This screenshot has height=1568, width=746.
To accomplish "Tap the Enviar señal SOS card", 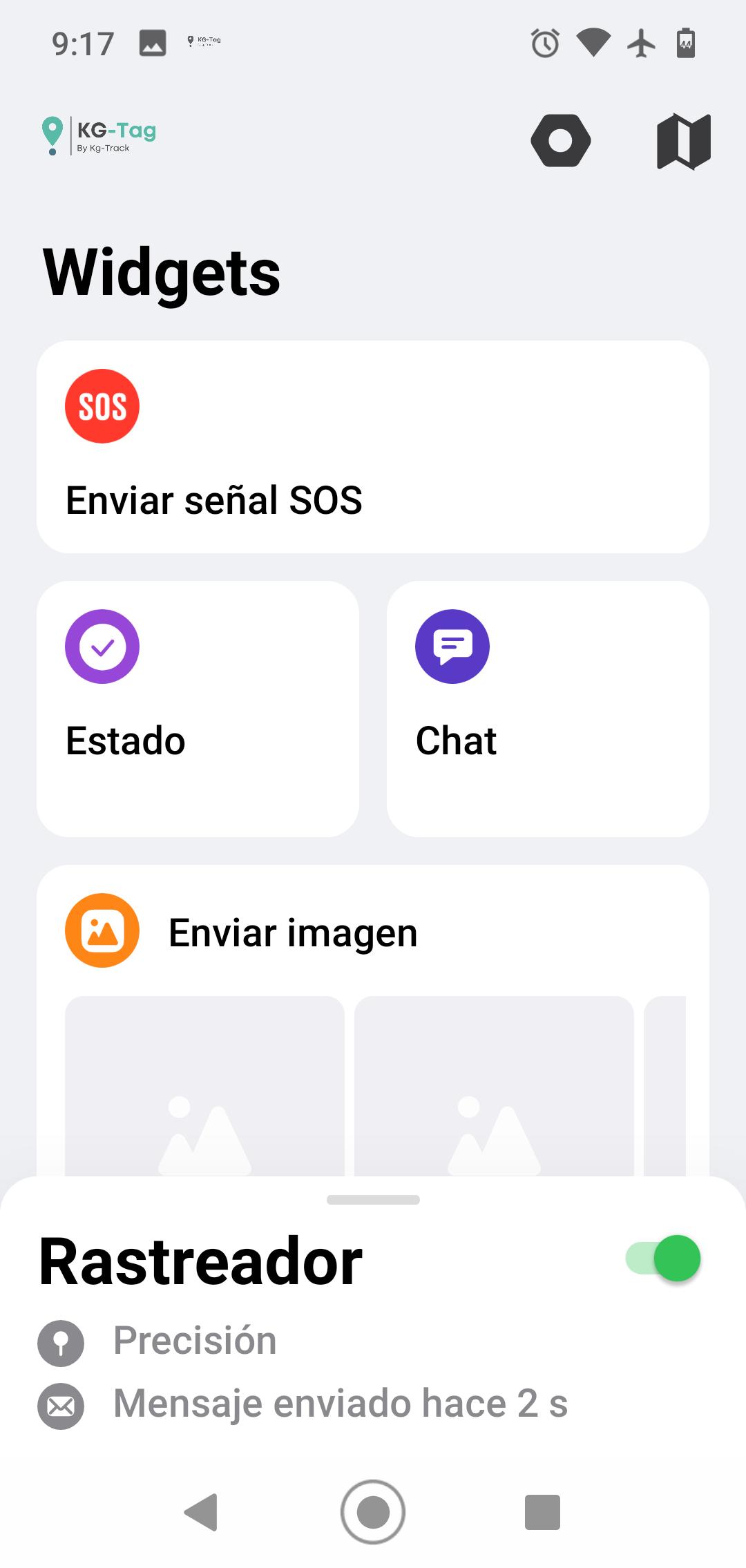I will click(x=373, y=447).
